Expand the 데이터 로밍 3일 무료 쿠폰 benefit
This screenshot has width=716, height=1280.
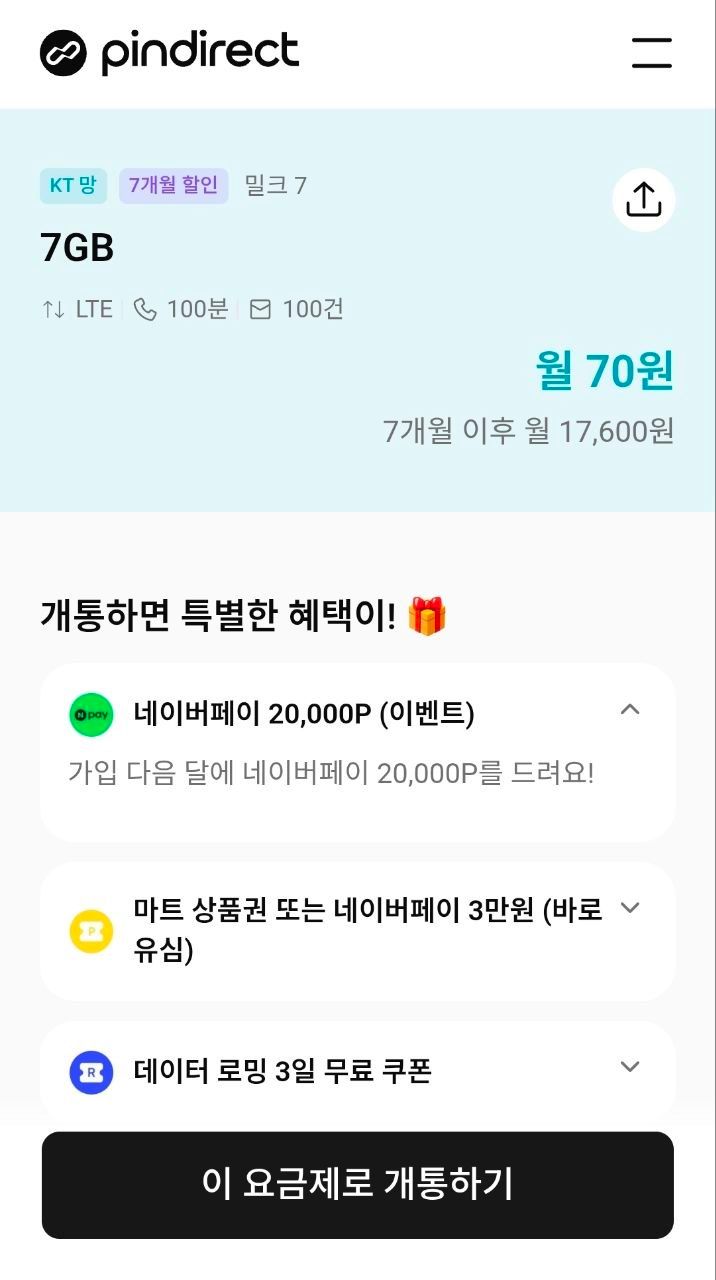(x=629, y=1066)
